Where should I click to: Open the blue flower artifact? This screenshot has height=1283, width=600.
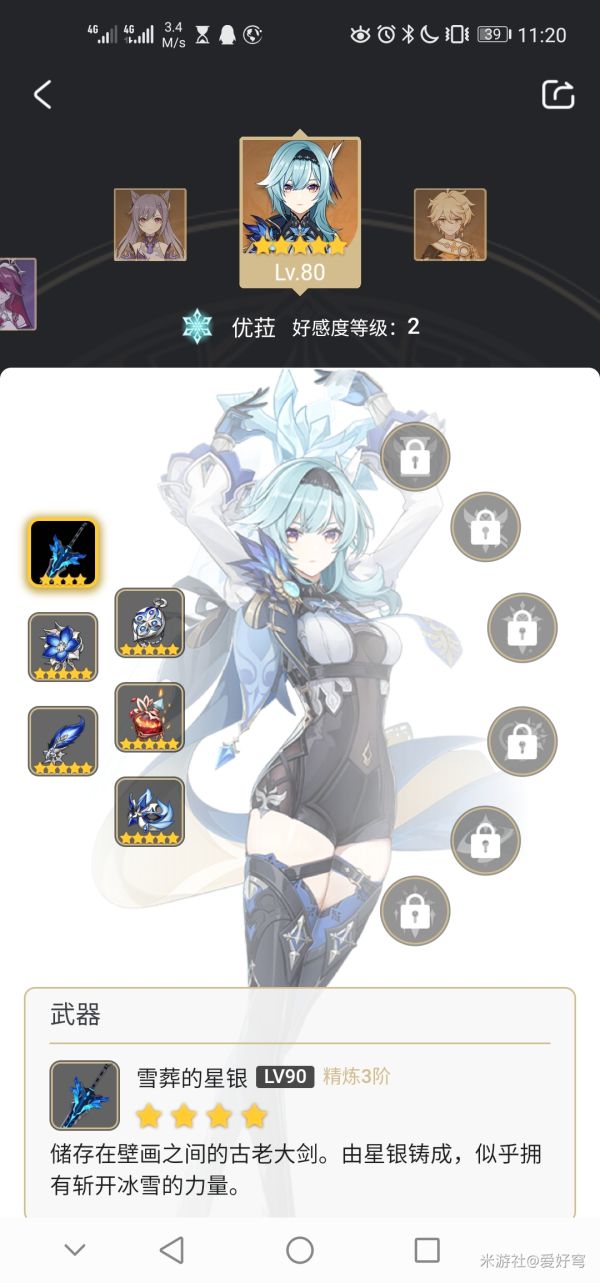click(x=63, y=647)
